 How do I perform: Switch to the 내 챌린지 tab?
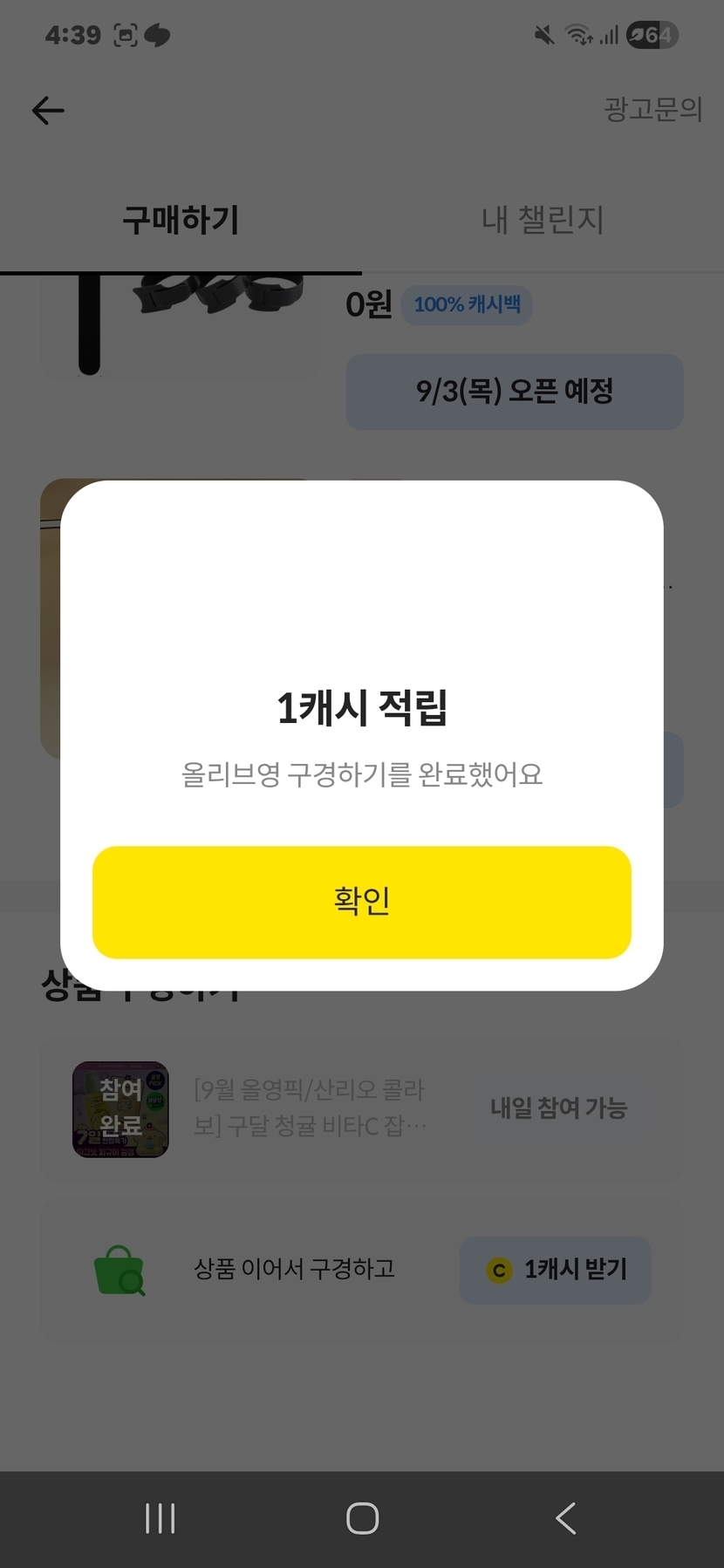543,220
